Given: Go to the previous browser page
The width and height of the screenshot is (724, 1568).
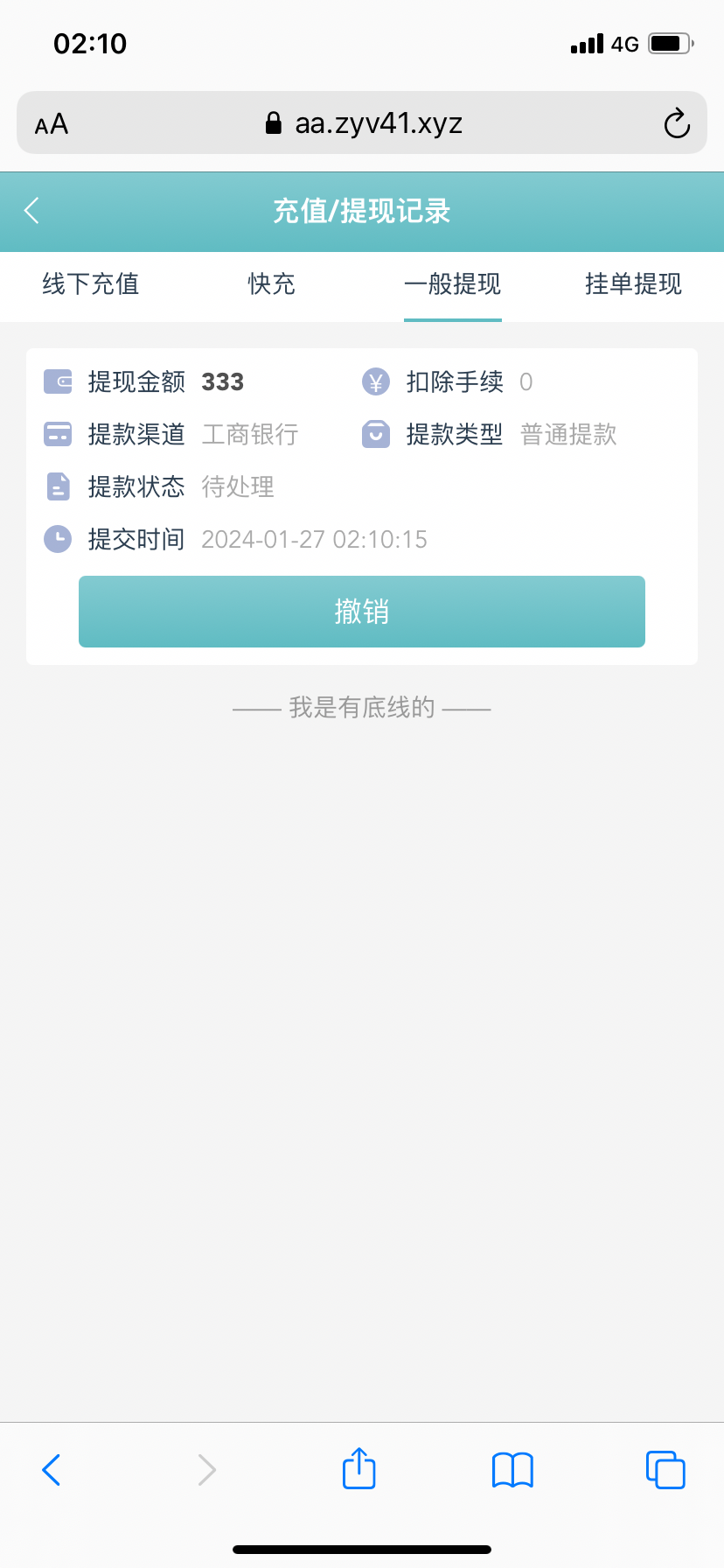Looking at the screenshot, I should pyautogui.click(x=52, y=1469).
